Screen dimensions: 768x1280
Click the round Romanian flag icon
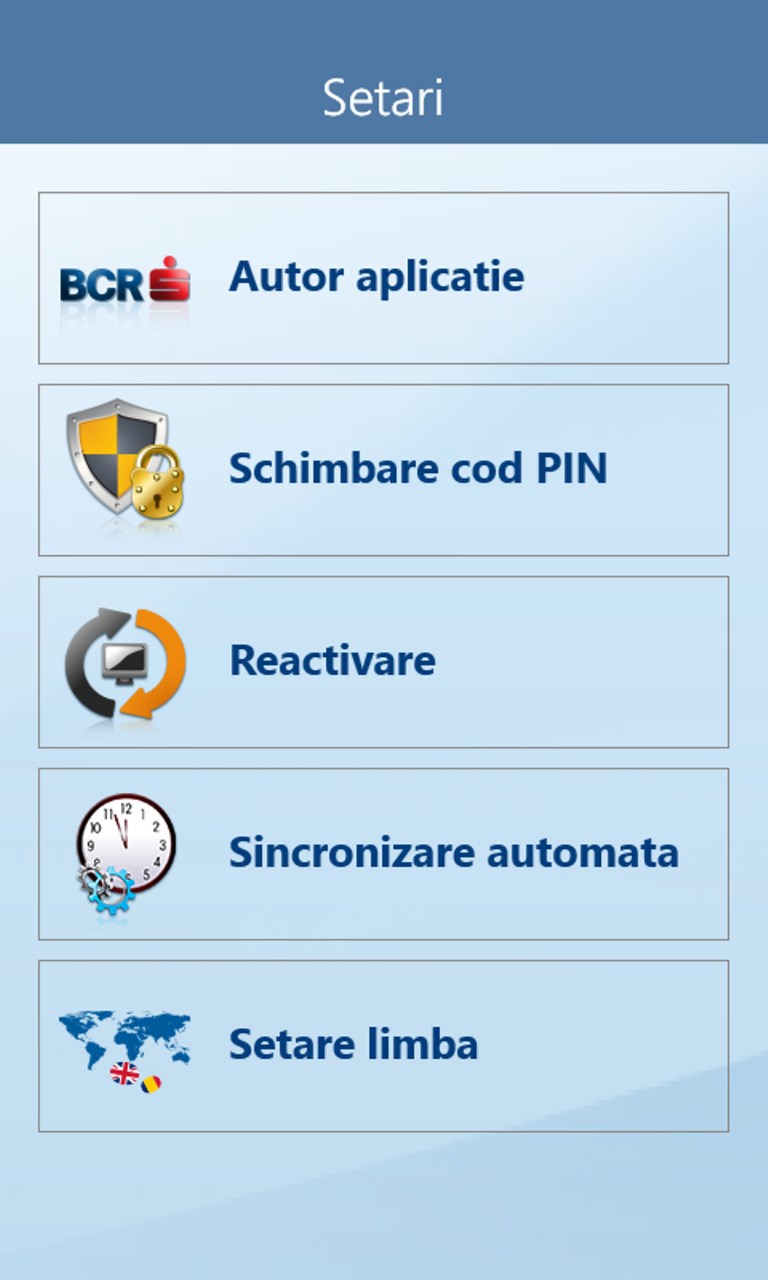click(151, 1085)
